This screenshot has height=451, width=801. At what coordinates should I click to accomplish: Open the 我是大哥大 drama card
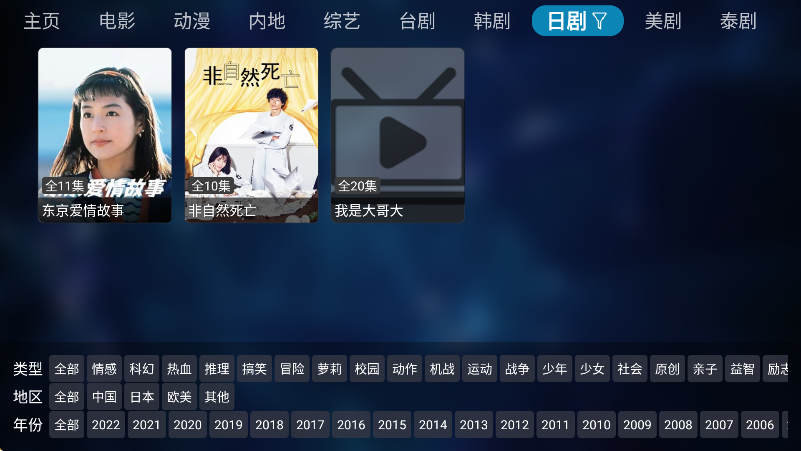coord(397,135)
